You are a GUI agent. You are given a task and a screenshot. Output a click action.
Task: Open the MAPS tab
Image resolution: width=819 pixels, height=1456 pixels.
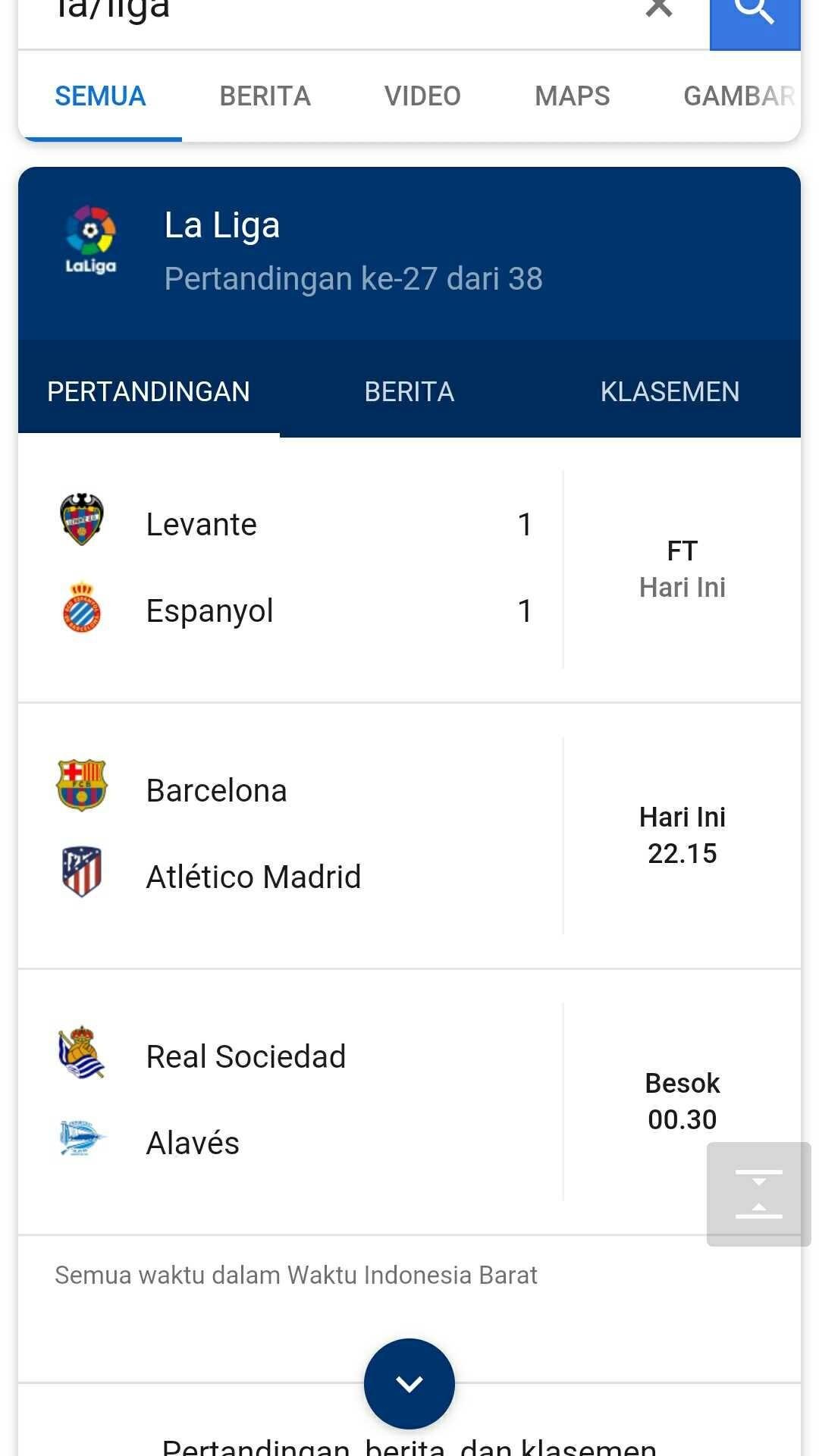(573, 96)
